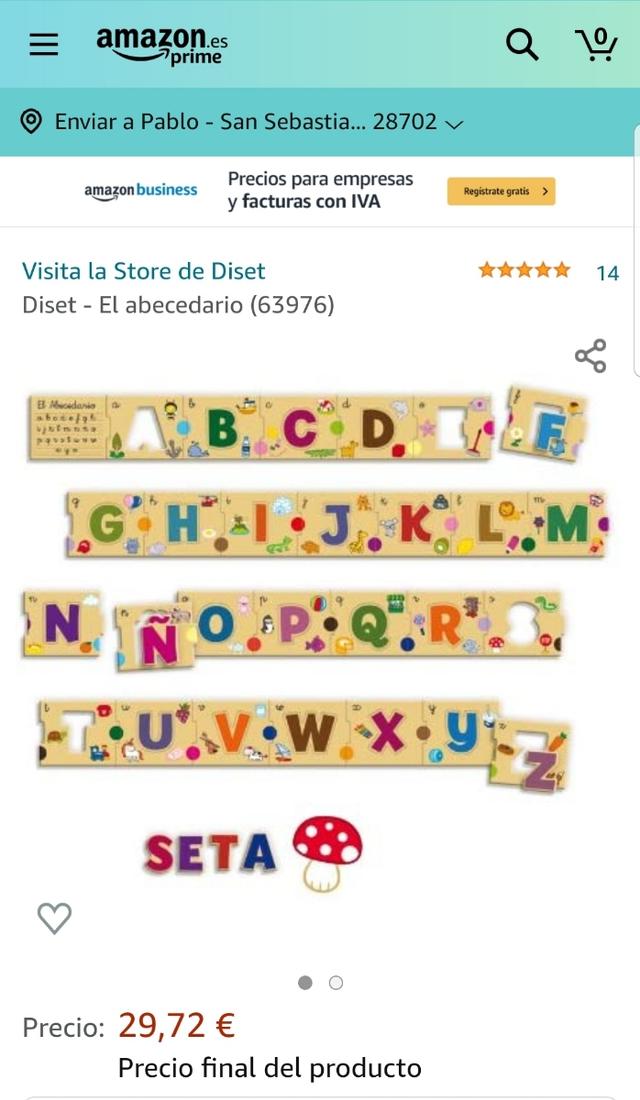Open the search magnifier
640x1100 pixels.
[521, 44]
